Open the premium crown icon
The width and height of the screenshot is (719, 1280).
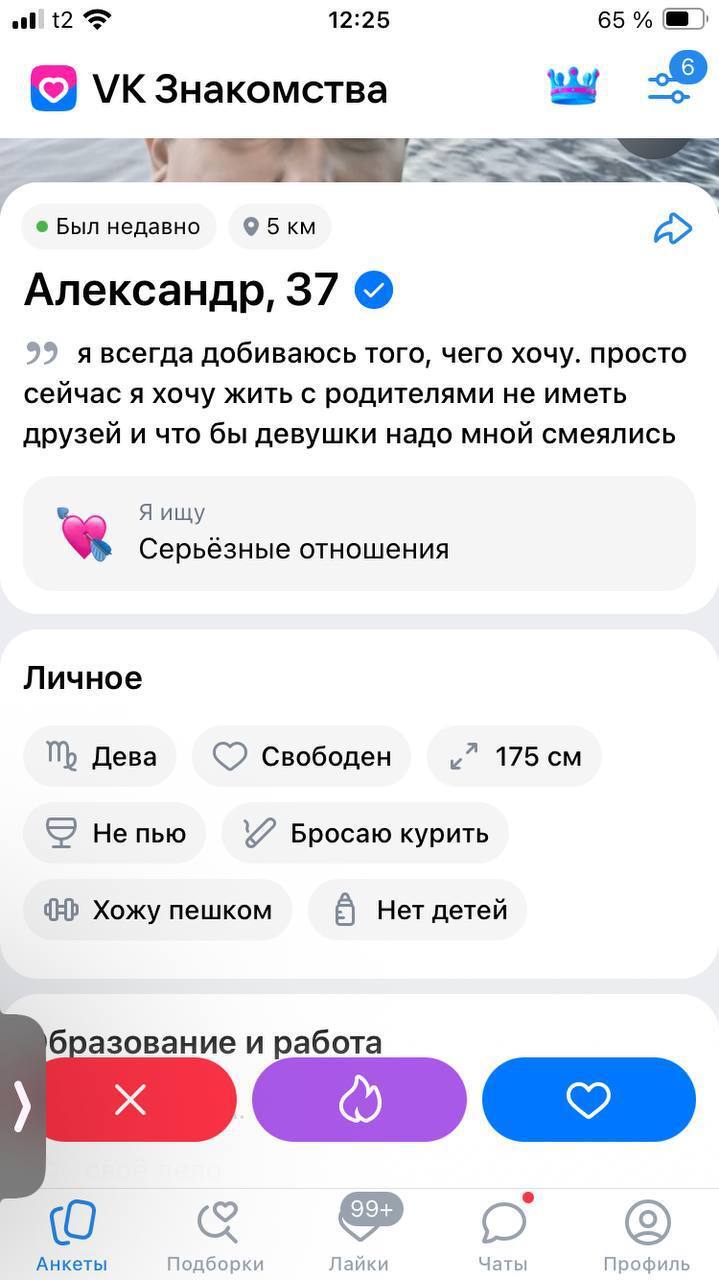tap(573, 88)
